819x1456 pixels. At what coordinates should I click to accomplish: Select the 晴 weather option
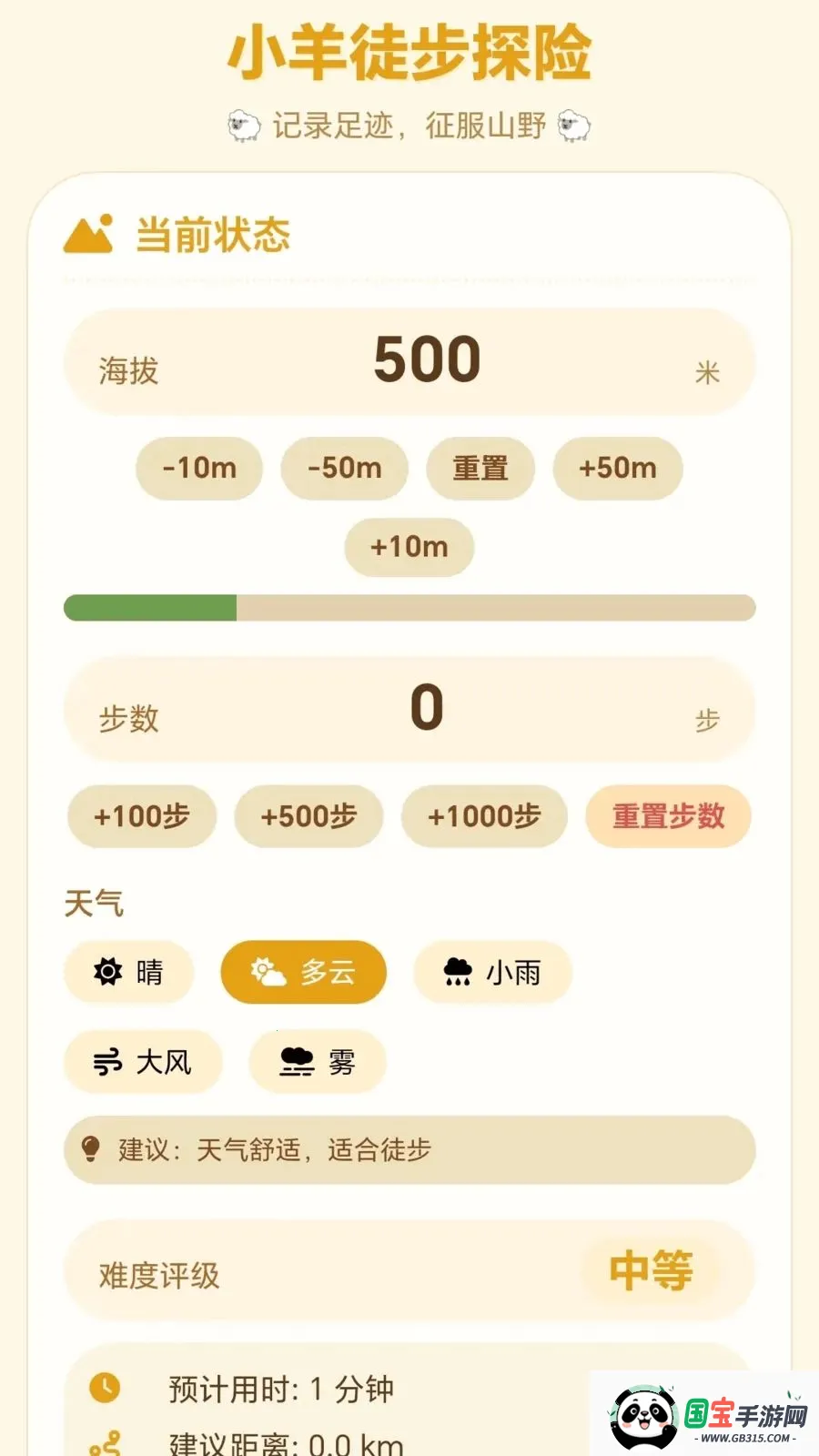[x=128, y=973]
